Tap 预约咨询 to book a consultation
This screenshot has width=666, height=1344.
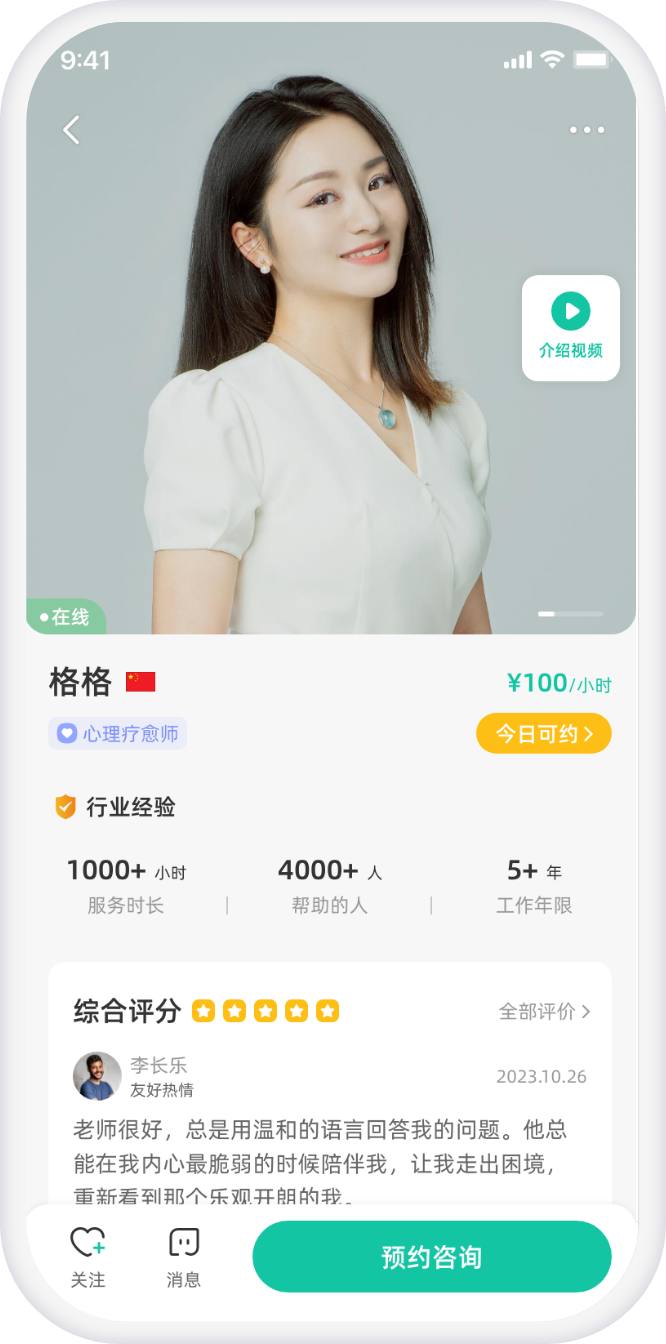[x=432, y=1257]
